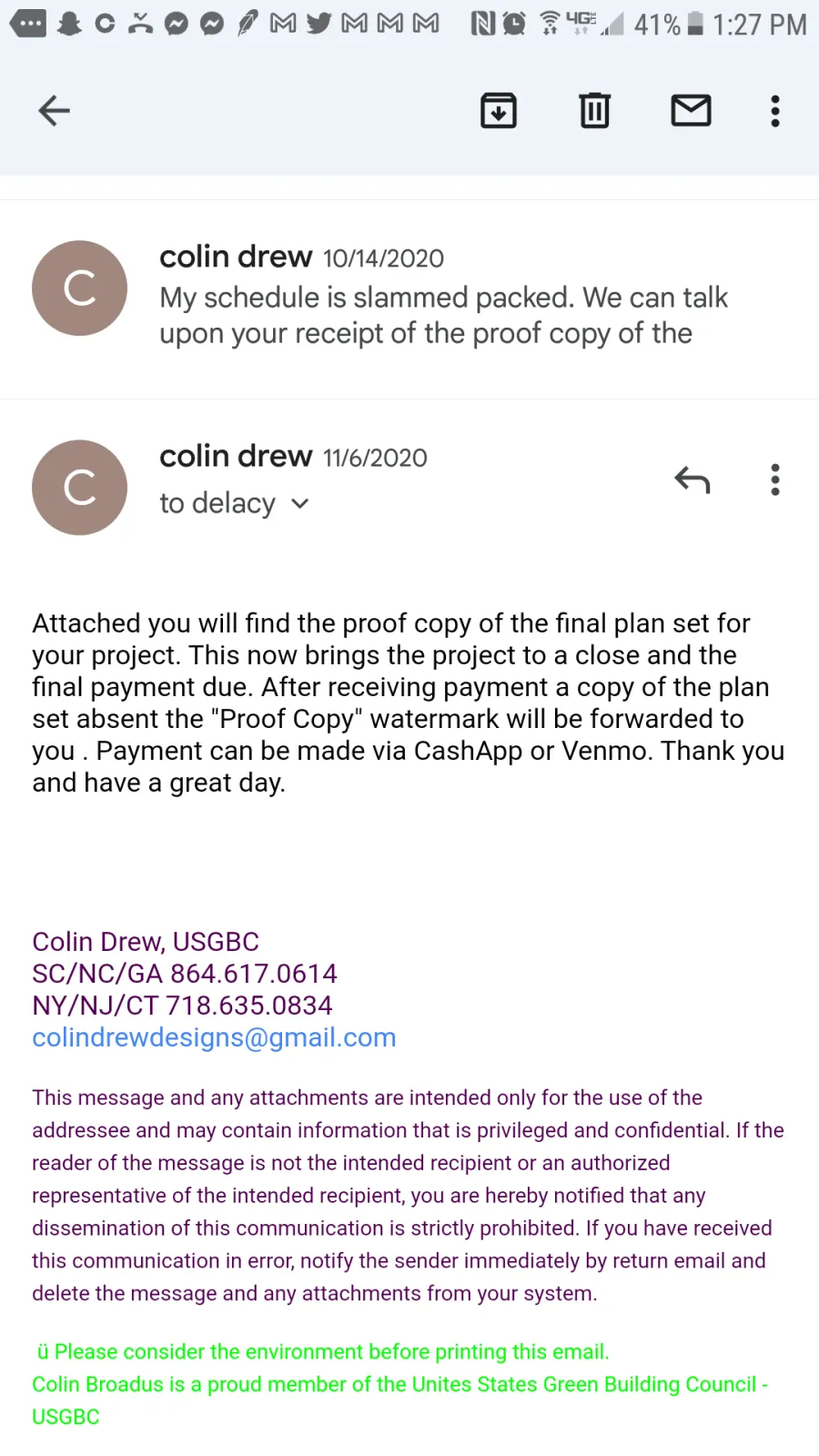The width and height of the screenshot is (819, 1456).
Task: Archive this email conversation
Action: [499, 111]
